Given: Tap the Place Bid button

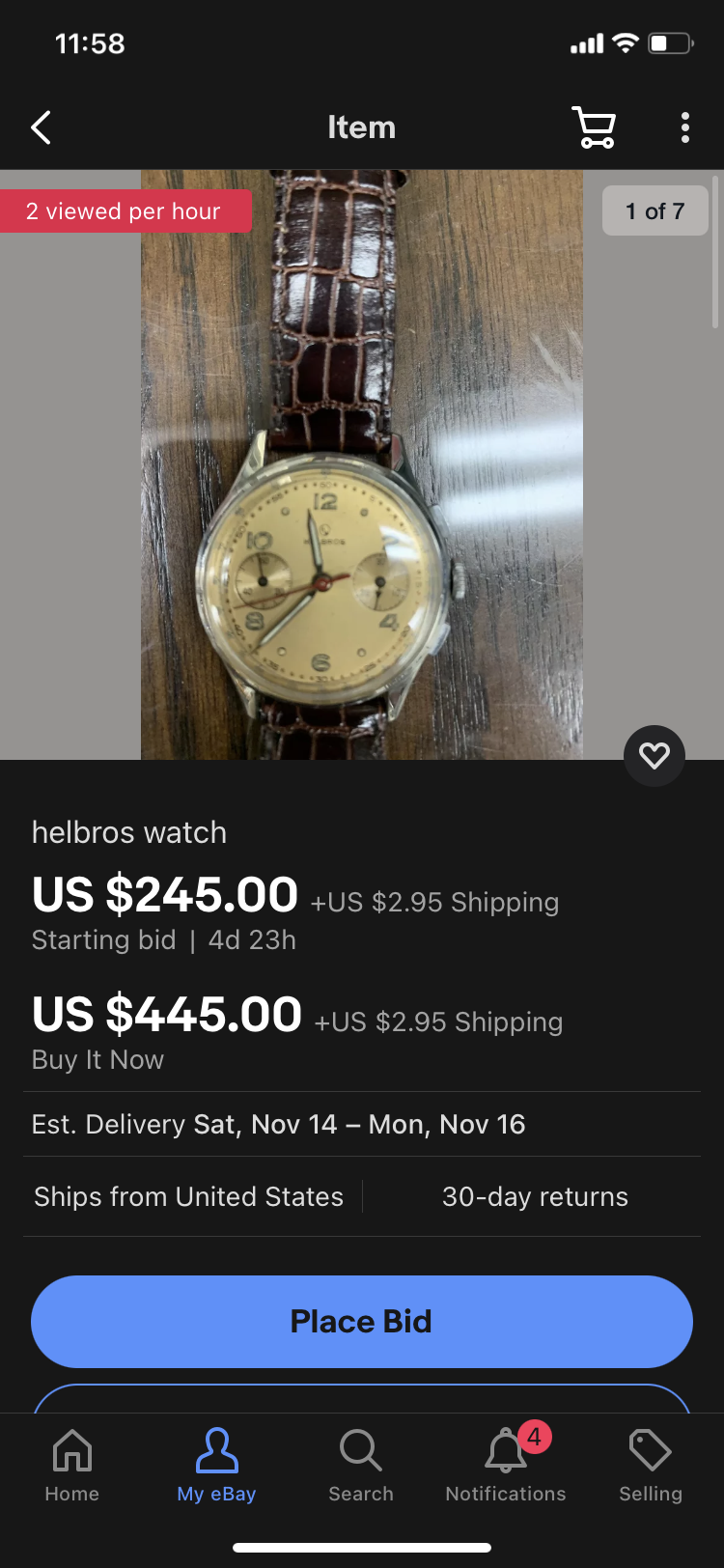Looking at the screenshot, I should point(362,1321).
